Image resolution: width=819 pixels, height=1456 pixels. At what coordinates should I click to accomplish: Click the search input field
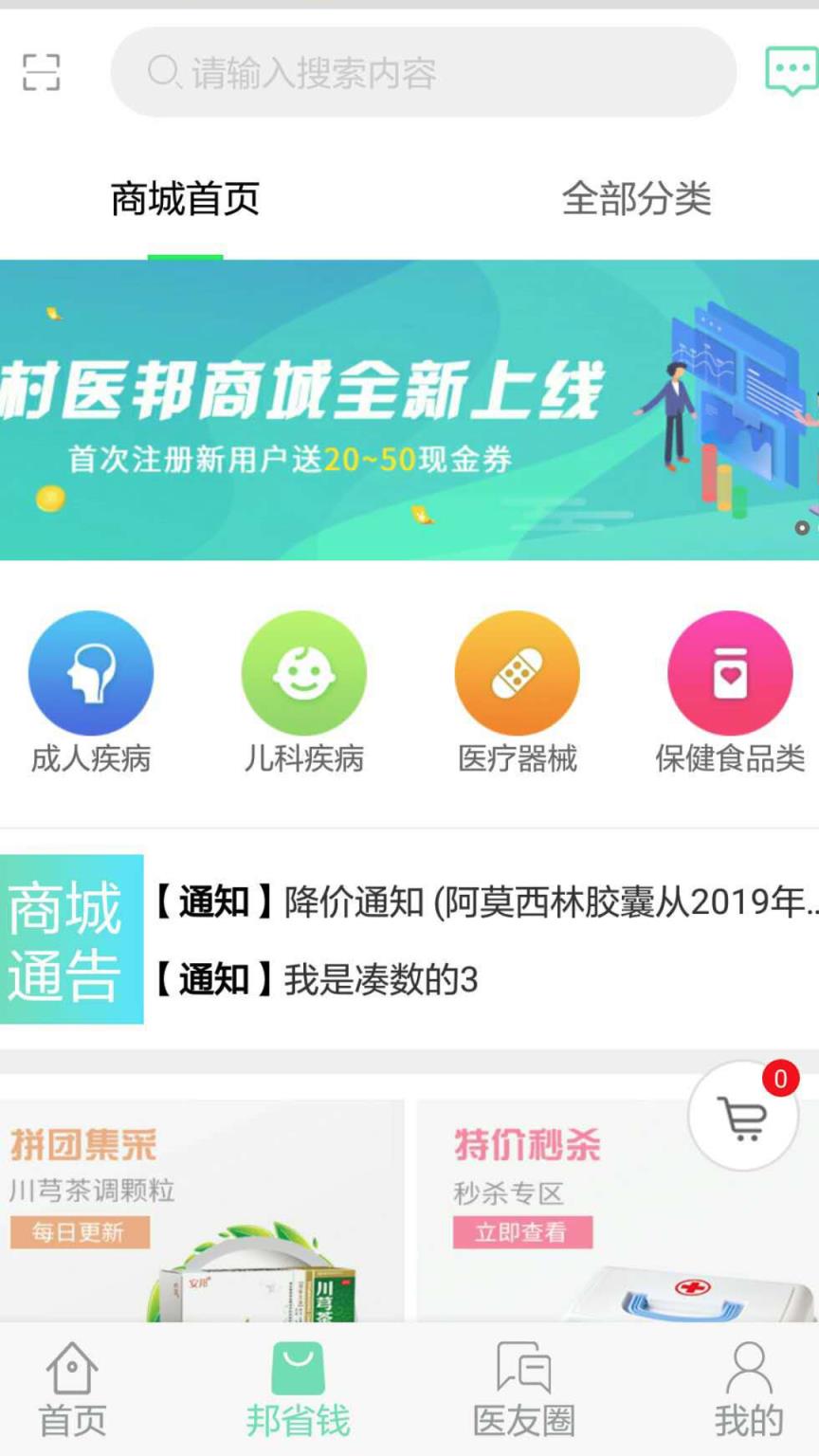[x=422, y=71]
